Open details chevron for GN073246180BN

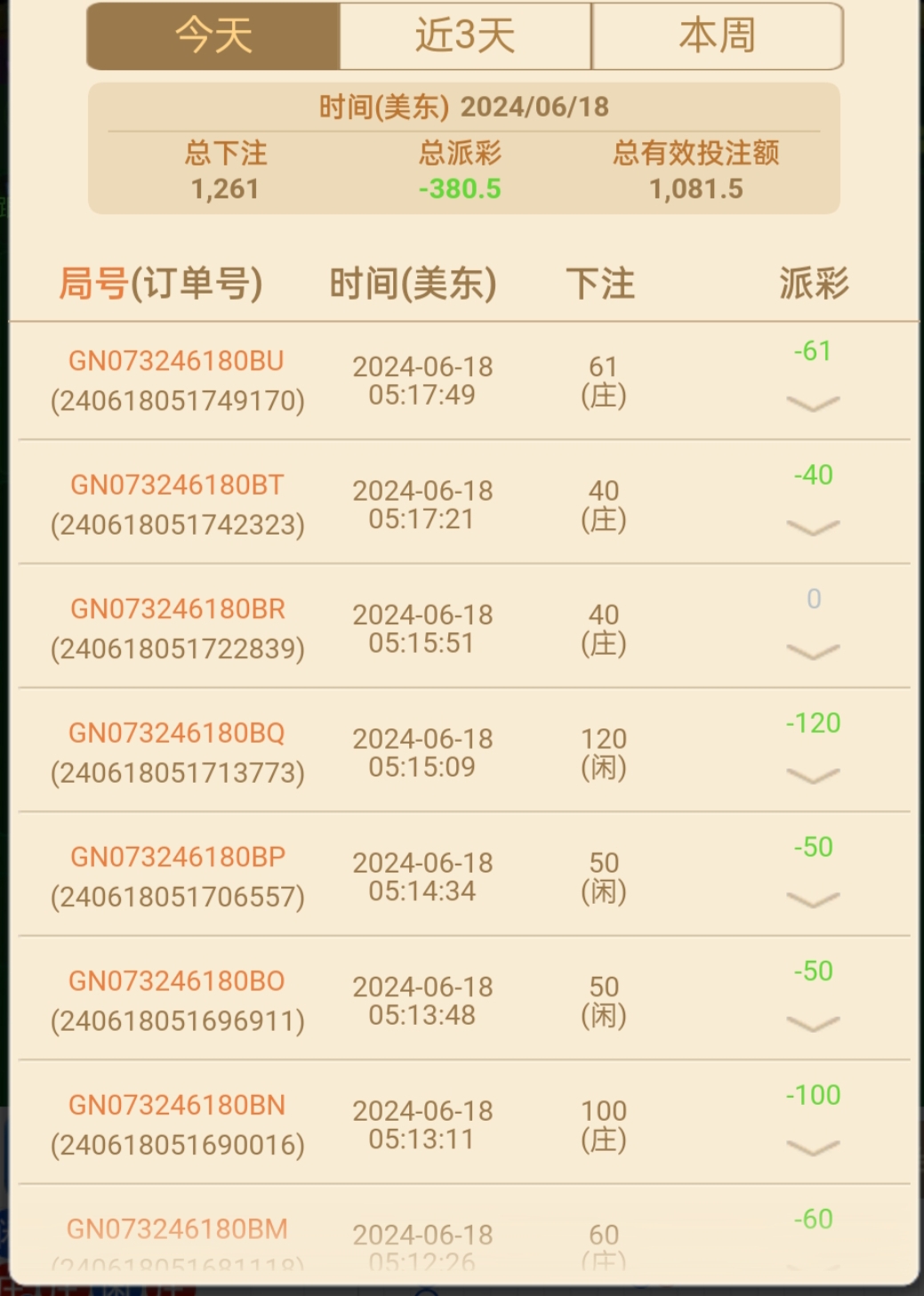(813, 1147)
